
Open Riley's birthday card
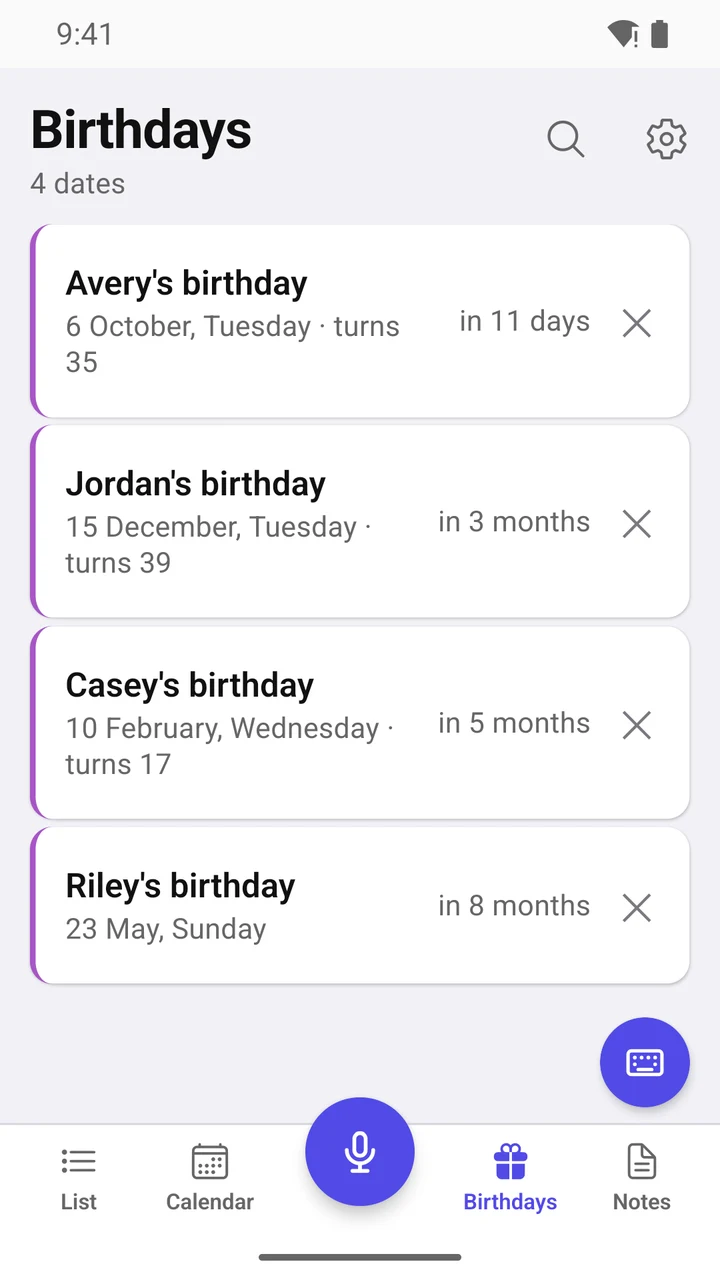pyautogui.click(x=360, y=906)
